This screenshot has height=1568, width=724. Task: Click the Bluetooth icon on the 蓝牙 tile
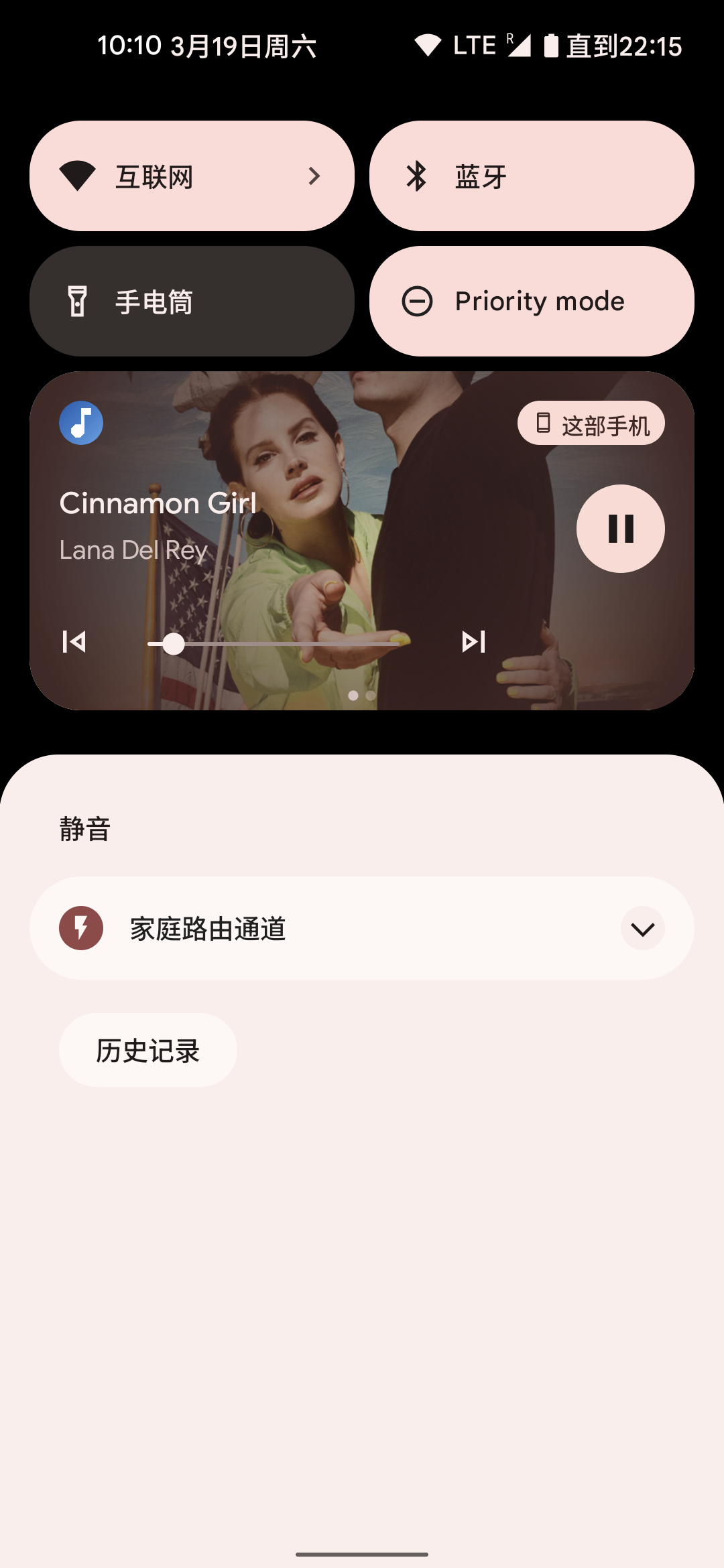[416, 175]
